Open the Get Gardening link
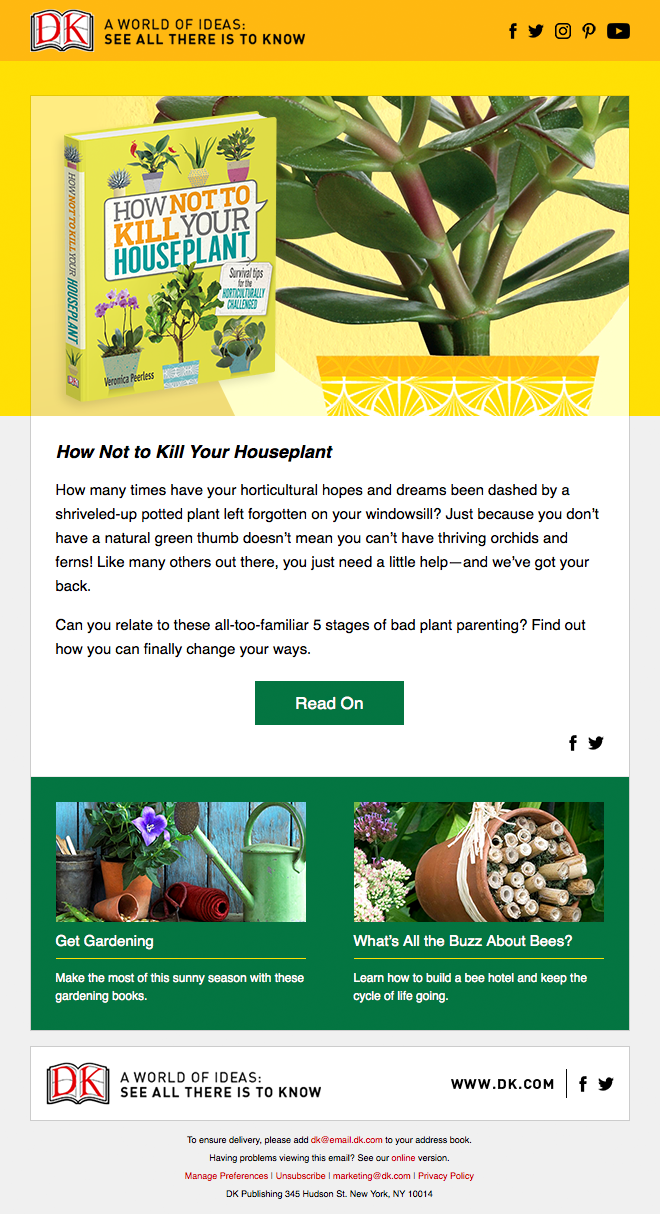 tap(105, 941)
